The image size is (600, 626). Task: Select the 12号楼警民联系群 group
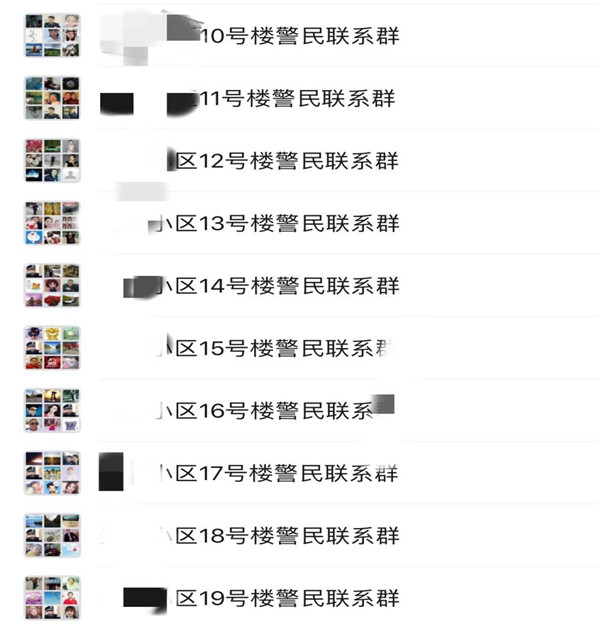[290, 161]
